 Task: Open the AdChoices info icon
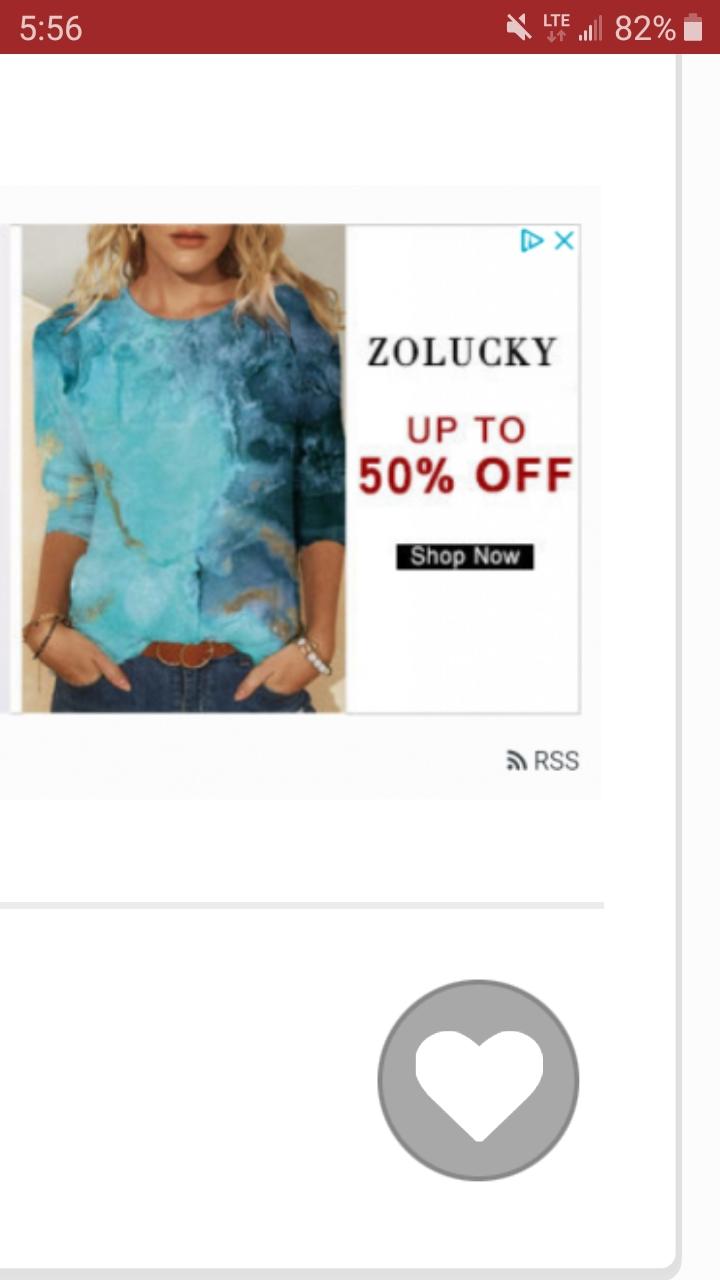(x=532, y=240)
